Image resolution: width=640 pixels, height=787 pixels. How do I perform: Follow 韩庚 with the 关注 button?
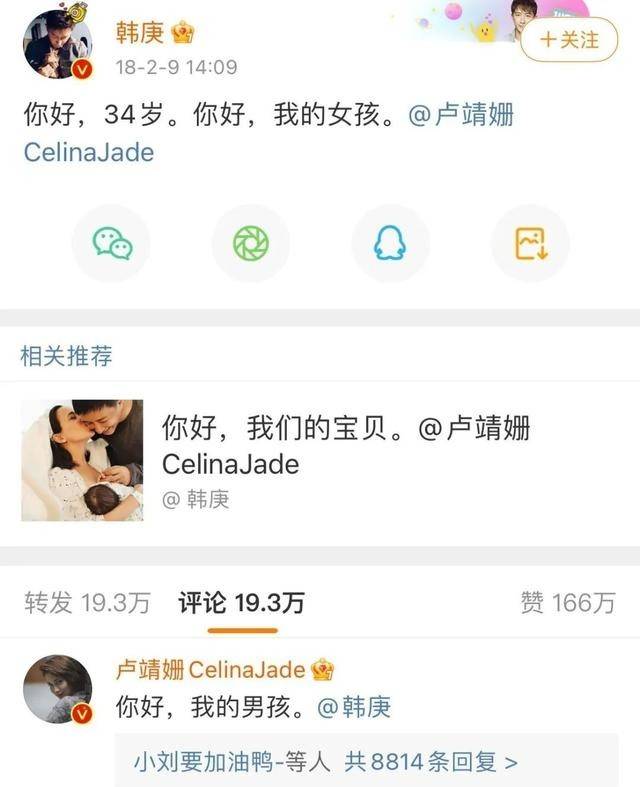click(x=569, y=40)
